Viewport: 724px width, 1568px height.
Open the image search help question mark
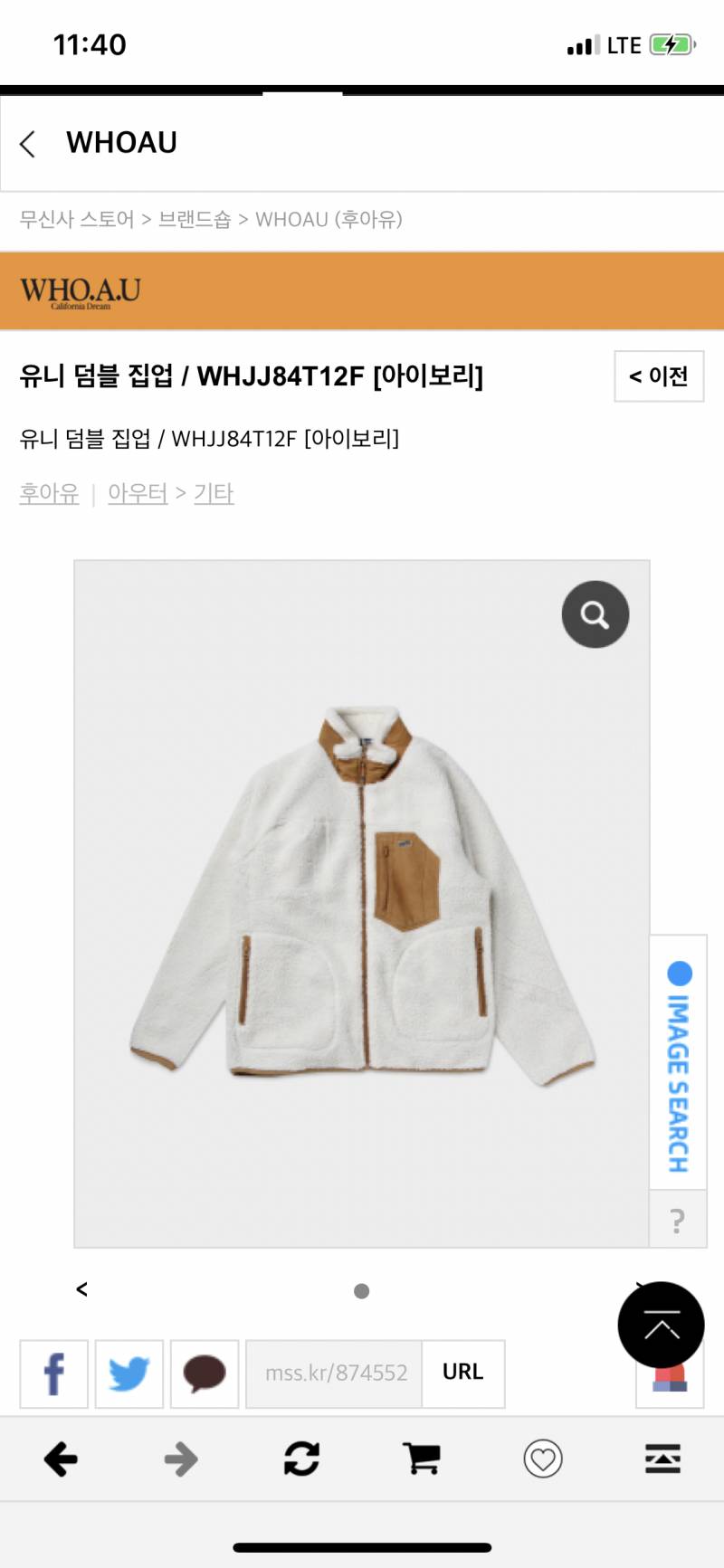[x=678, y=1221]
